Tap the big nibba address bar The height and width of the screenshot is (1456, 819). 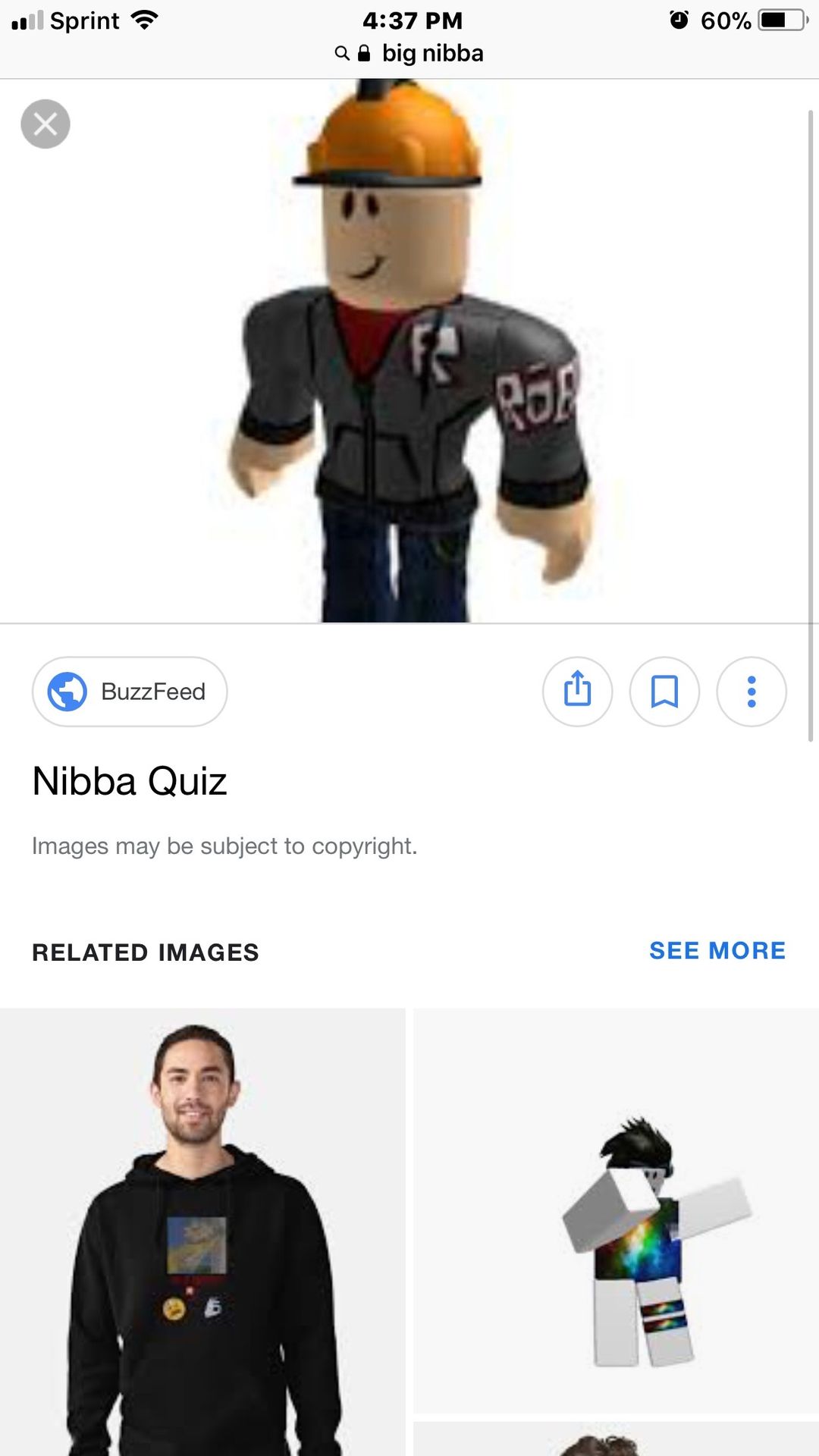[x=410, y=53]
